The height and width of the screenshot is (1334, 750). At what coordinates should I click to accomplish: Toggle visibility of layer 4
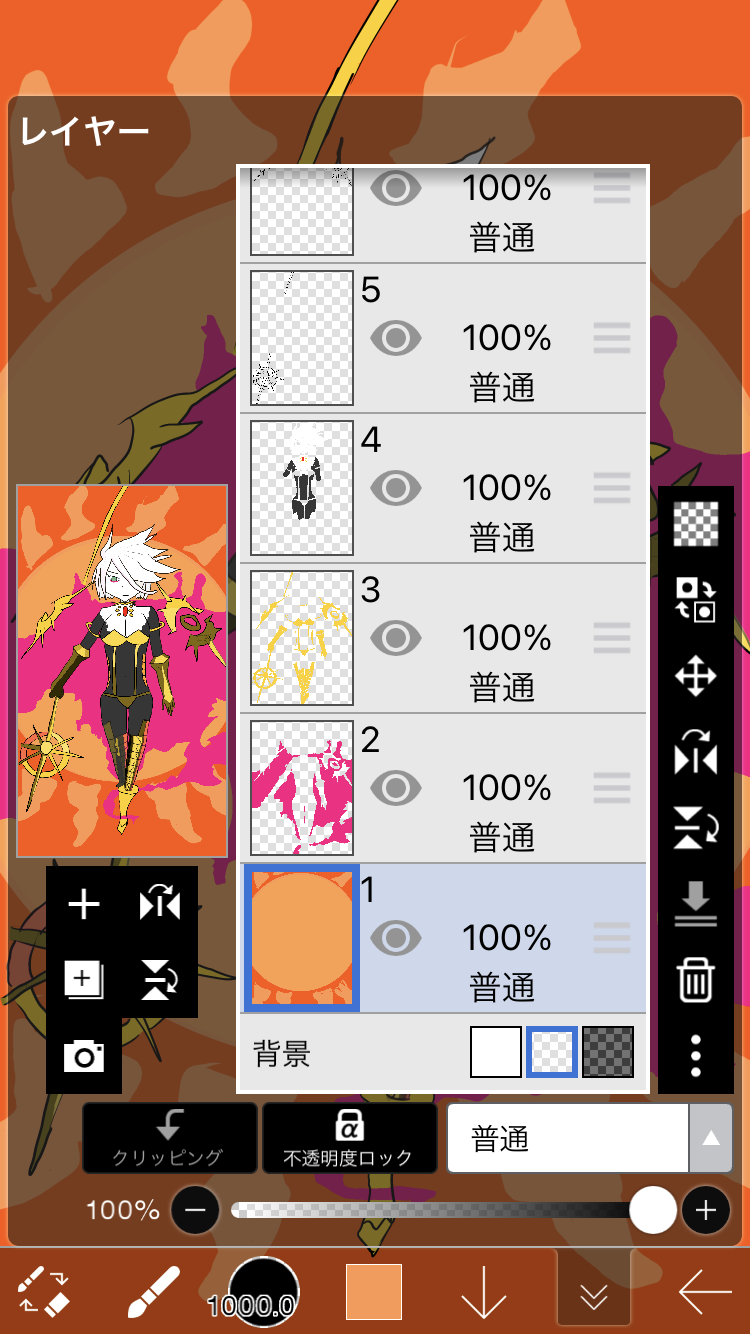click(396, 488)
